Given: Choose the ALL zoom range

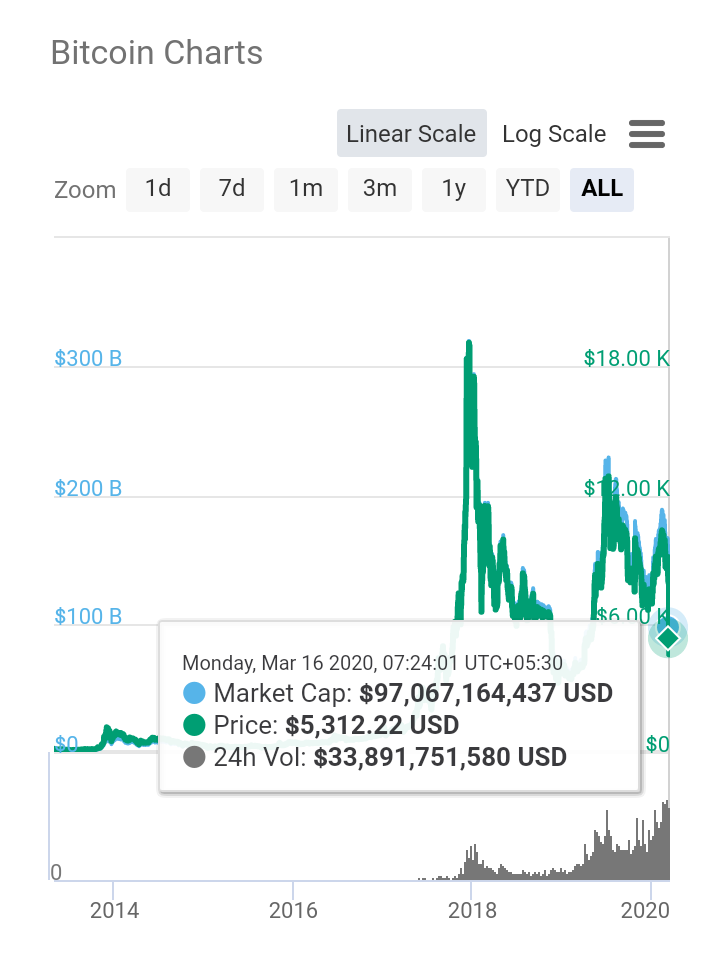Looking at the screenshot, I should tap(602, 189).
